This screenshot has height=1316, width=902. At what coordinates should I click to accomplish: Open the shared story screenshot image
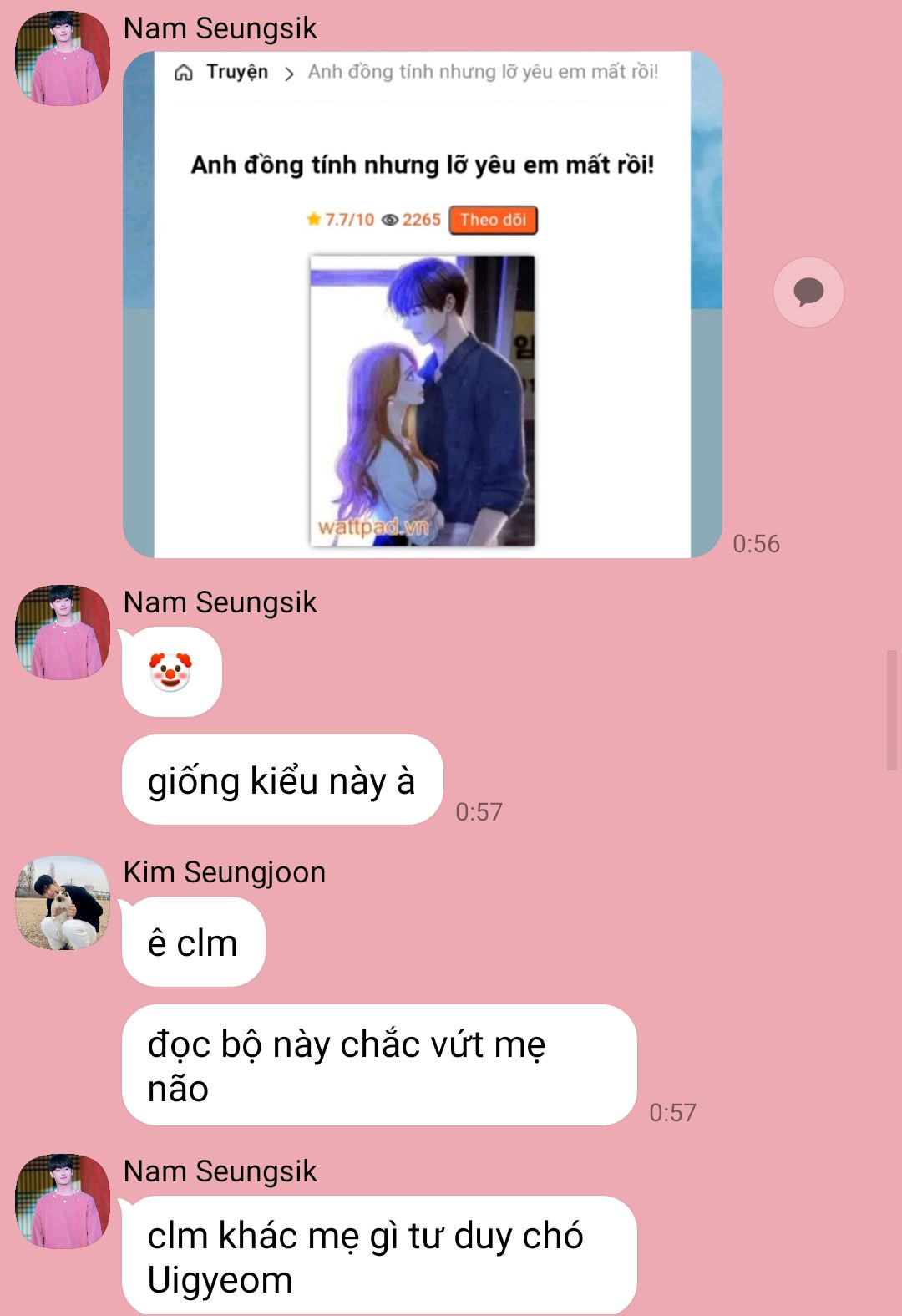(x=422, y=305)
